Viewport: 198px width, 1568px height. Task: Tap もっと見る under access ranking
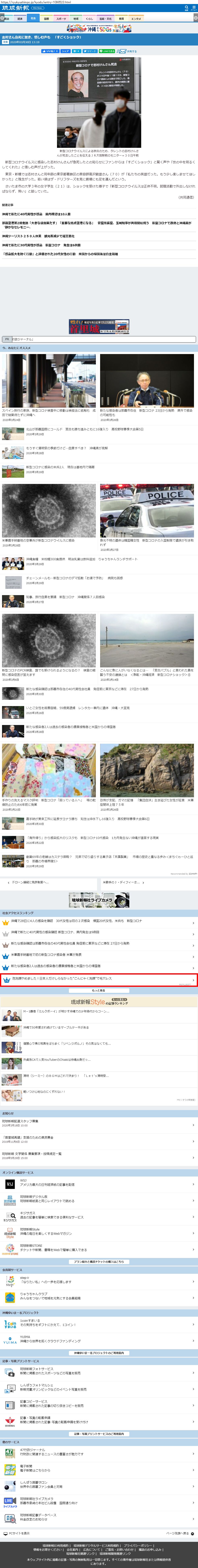pos(99,990)
